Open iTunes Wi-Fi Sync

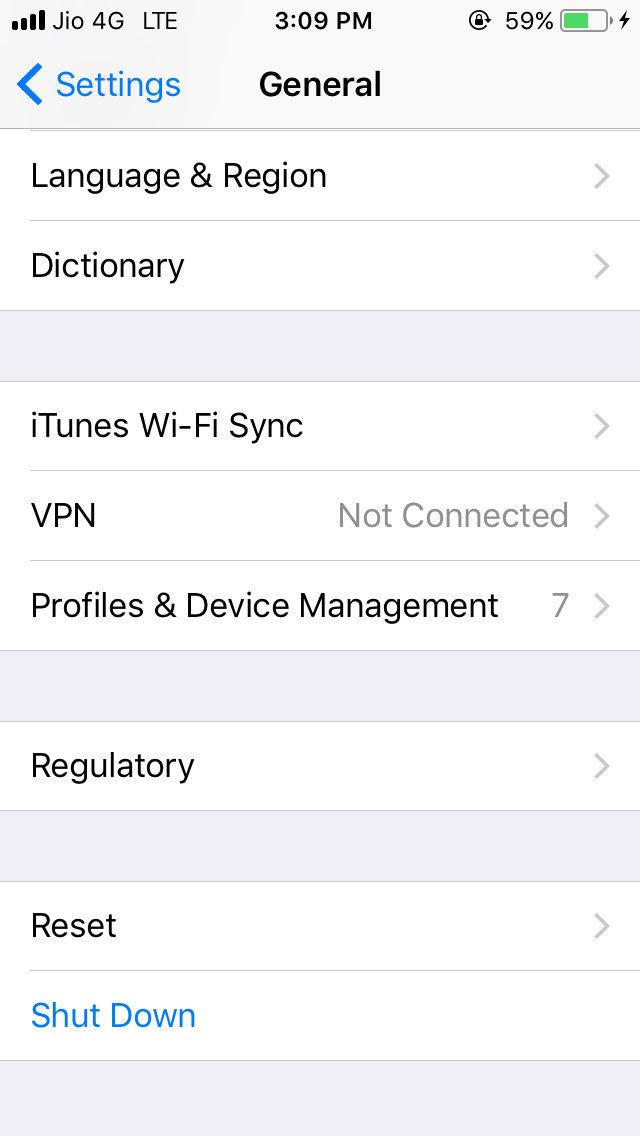320,426
